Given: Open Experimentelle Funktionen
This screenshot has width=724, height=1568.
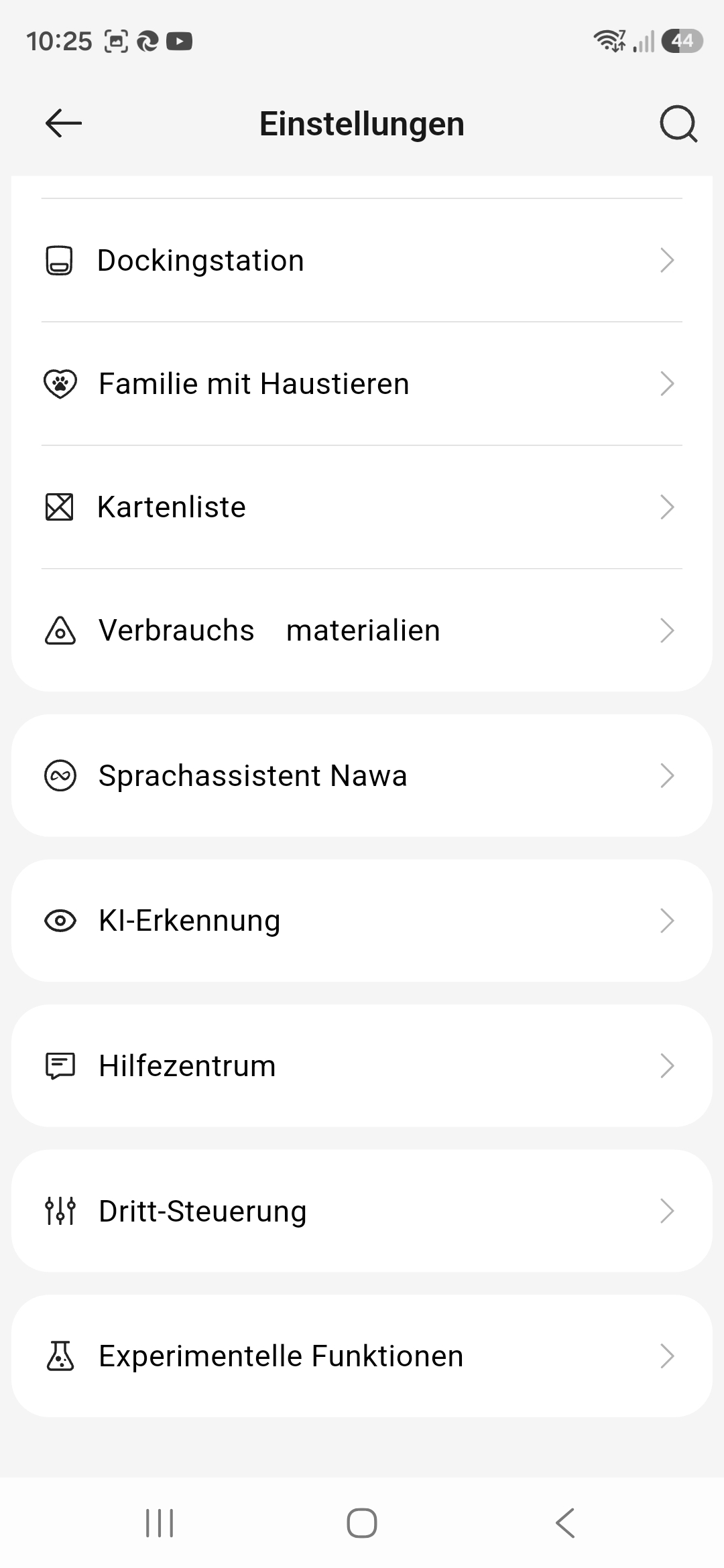Looking at the screenshot, I should coord(361,1356).
